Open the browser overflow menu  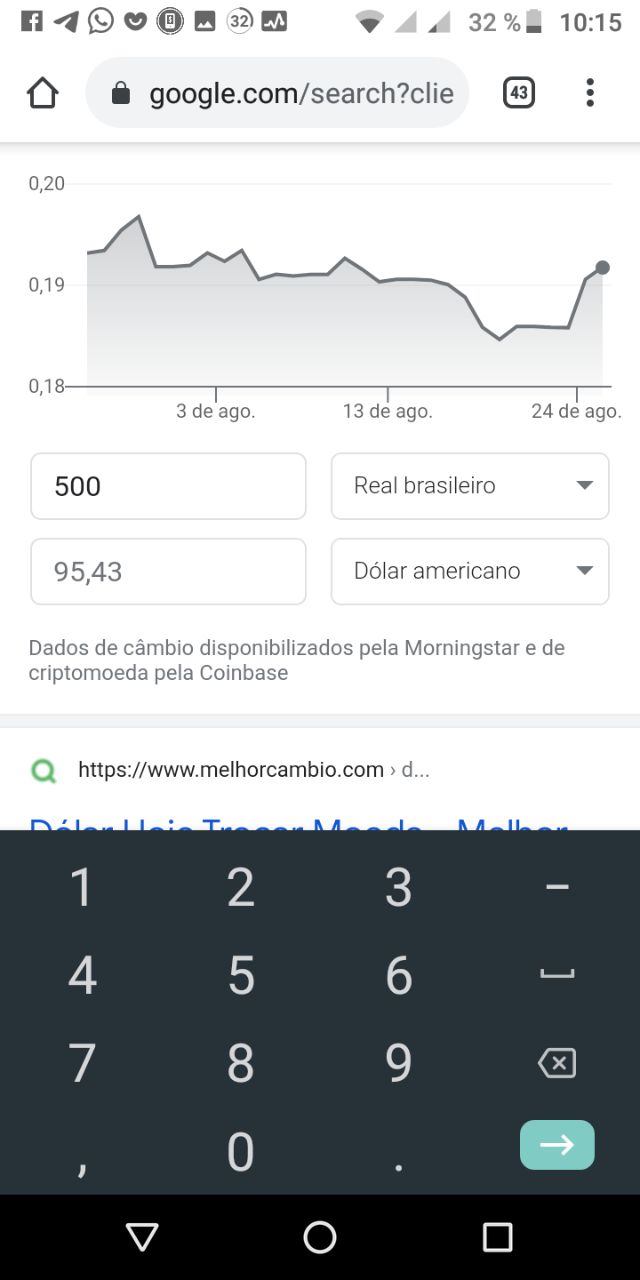pos(590,93)
